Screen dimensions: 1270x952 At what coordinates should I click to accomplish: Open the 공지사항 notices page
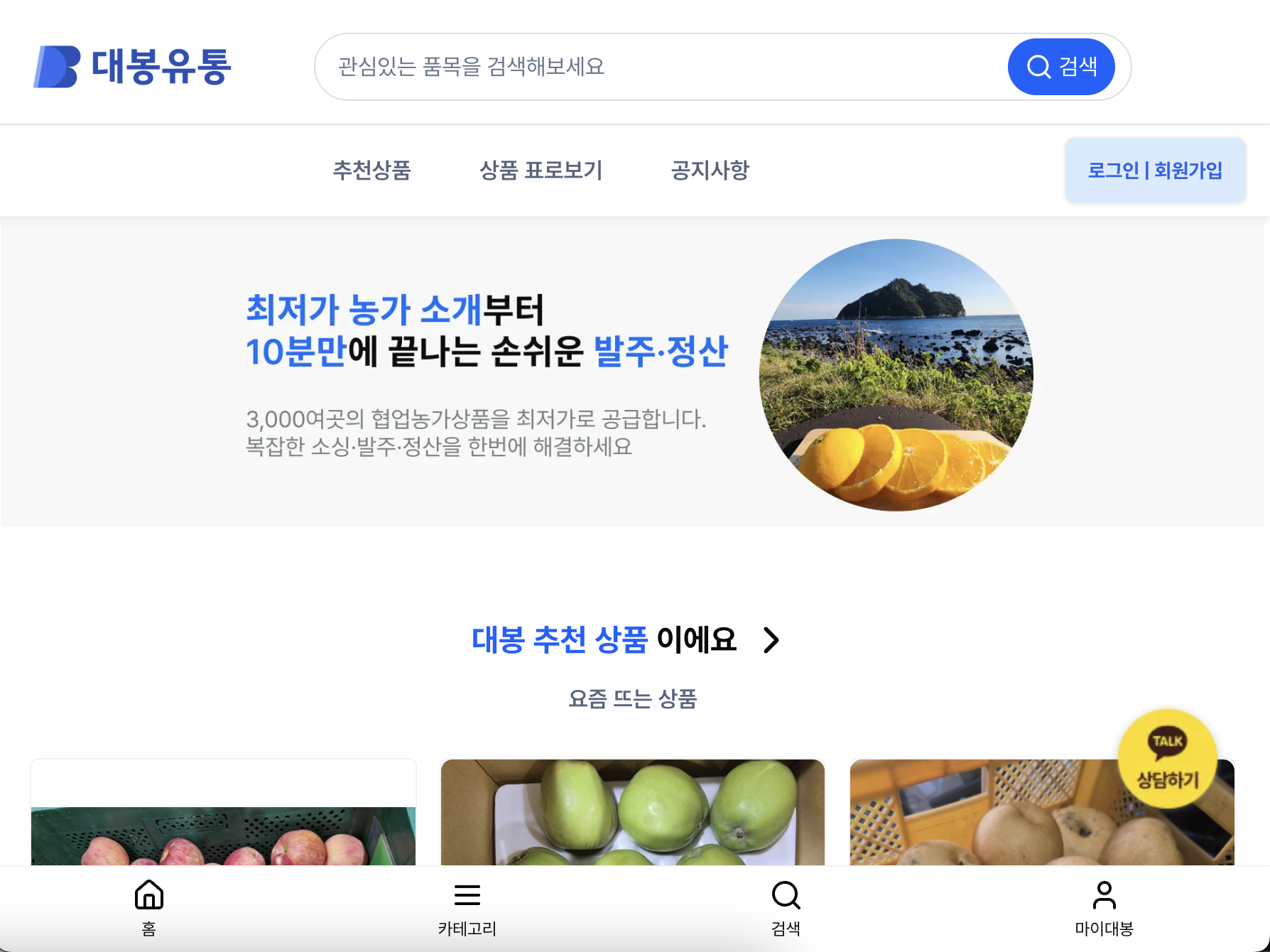(710, 171)
